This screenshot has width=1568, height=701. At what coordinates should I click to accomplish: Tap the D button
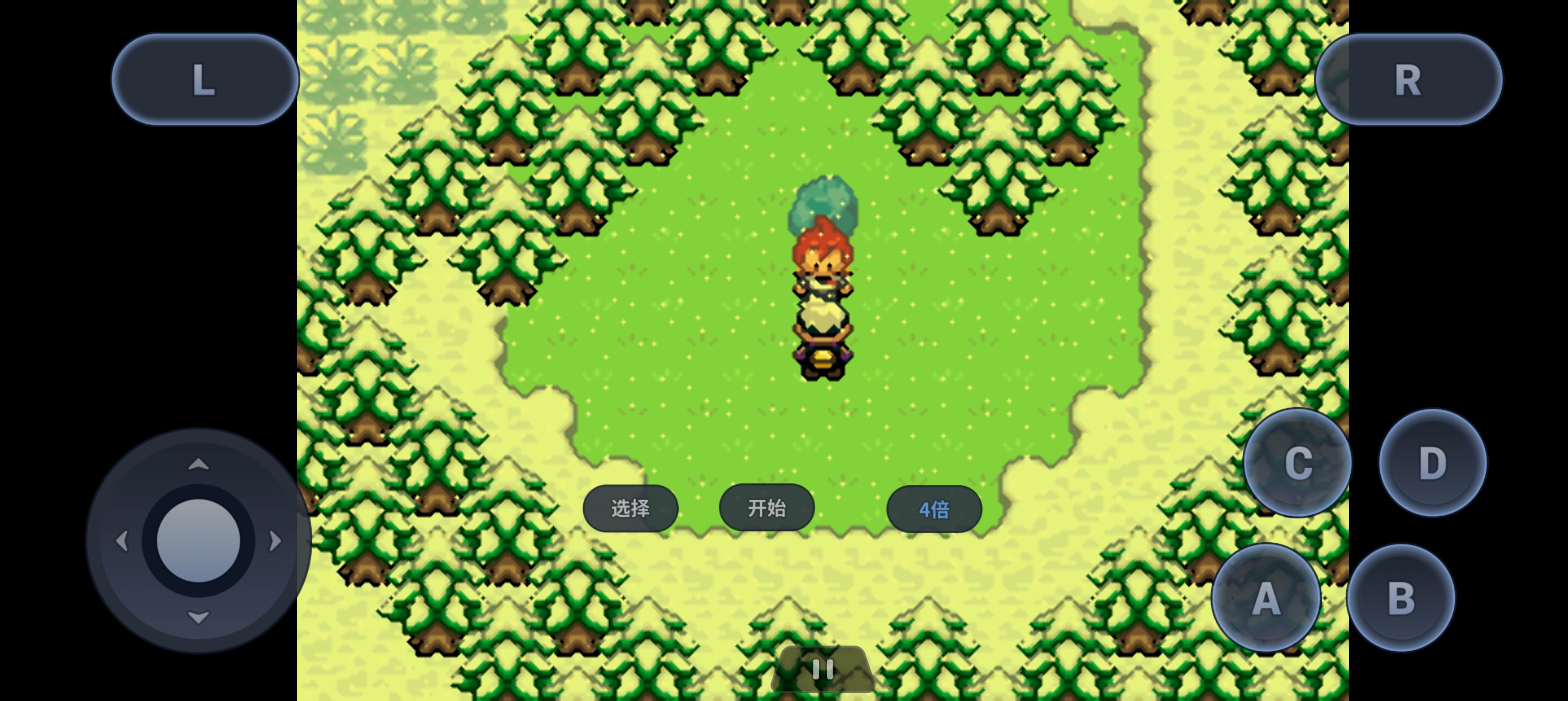1432,463
